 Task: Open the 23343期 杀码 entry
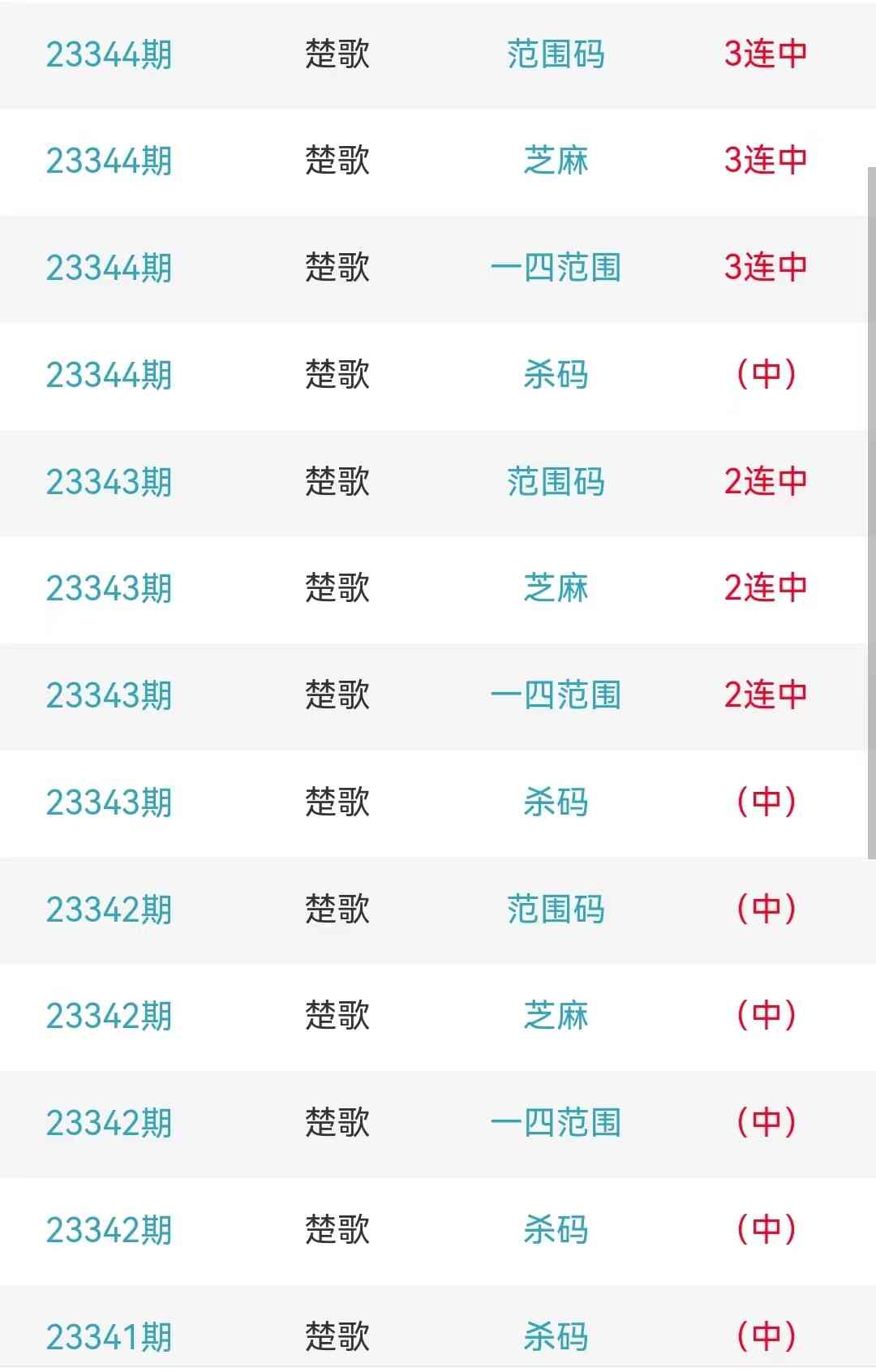[x=556, y=802]
